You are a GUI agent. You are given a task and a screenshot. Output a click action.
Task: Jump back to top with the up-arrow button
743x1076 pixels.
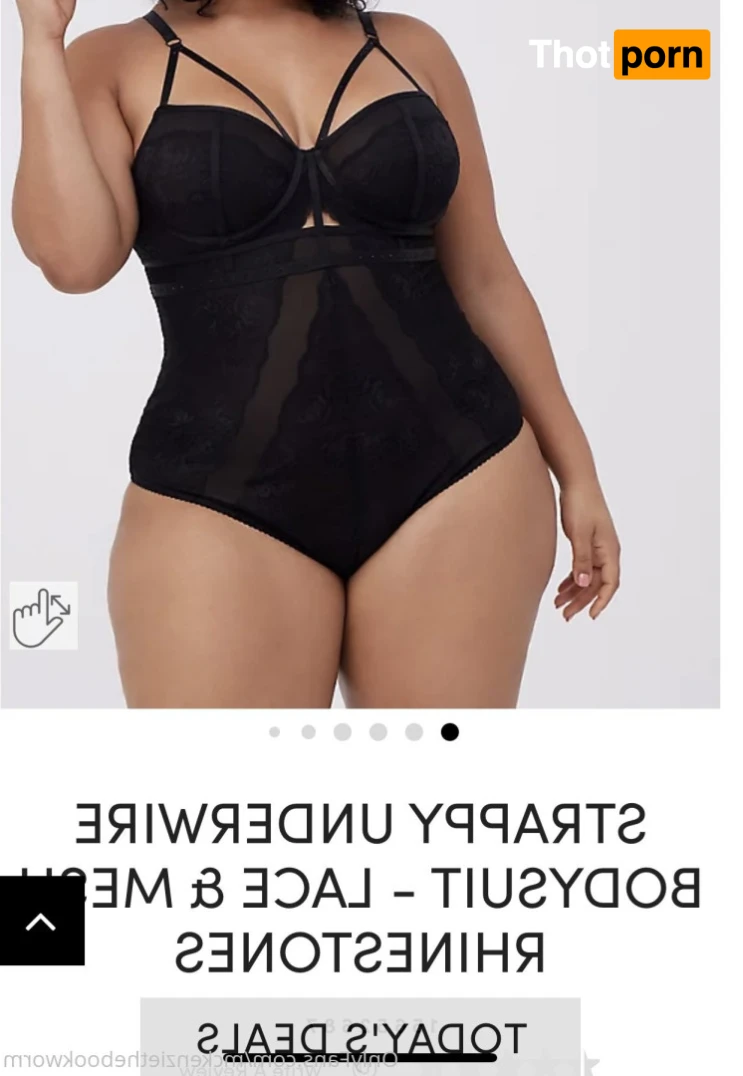(41, 921)
